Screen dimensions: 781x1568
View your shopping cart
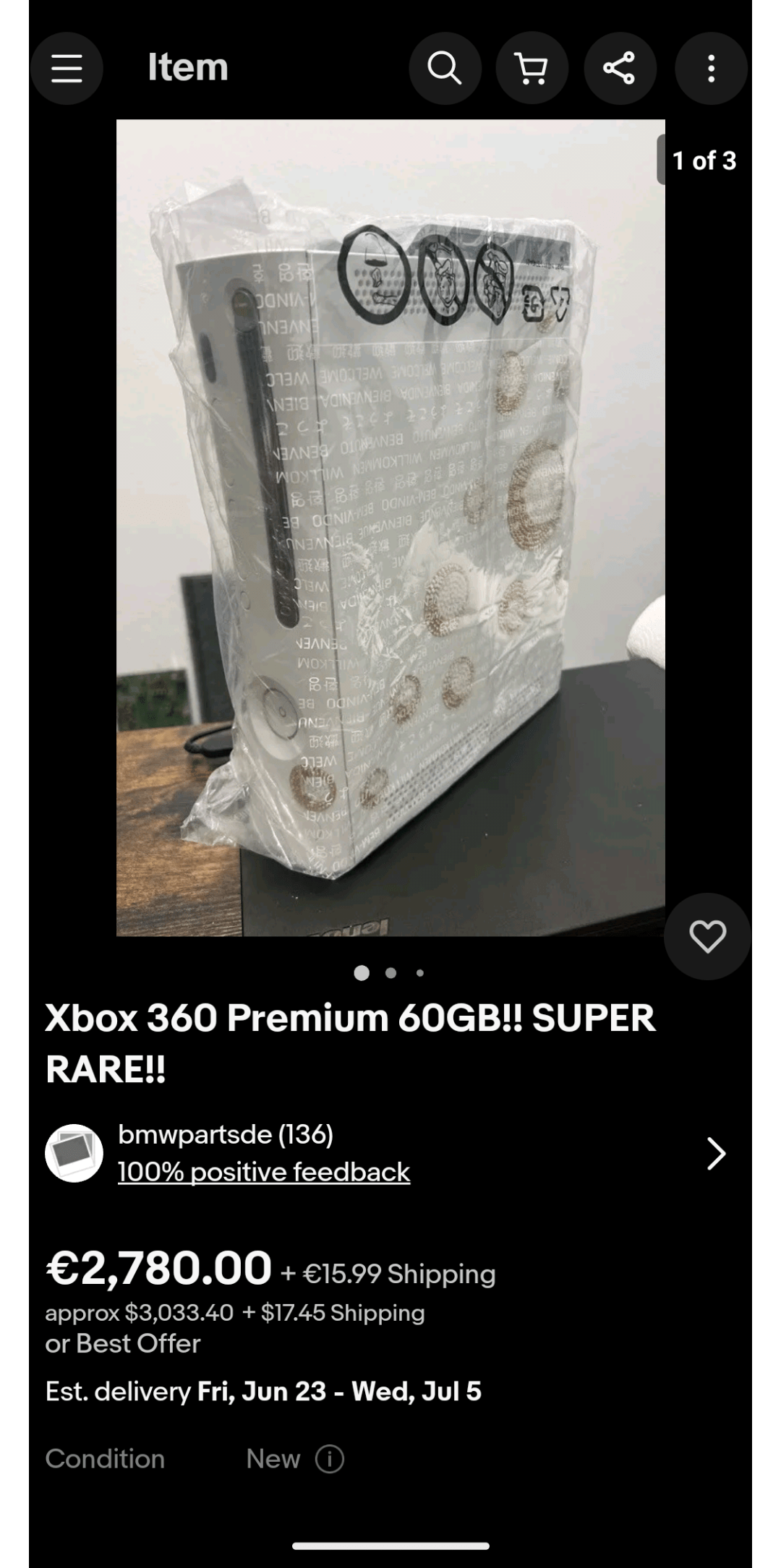533,69
